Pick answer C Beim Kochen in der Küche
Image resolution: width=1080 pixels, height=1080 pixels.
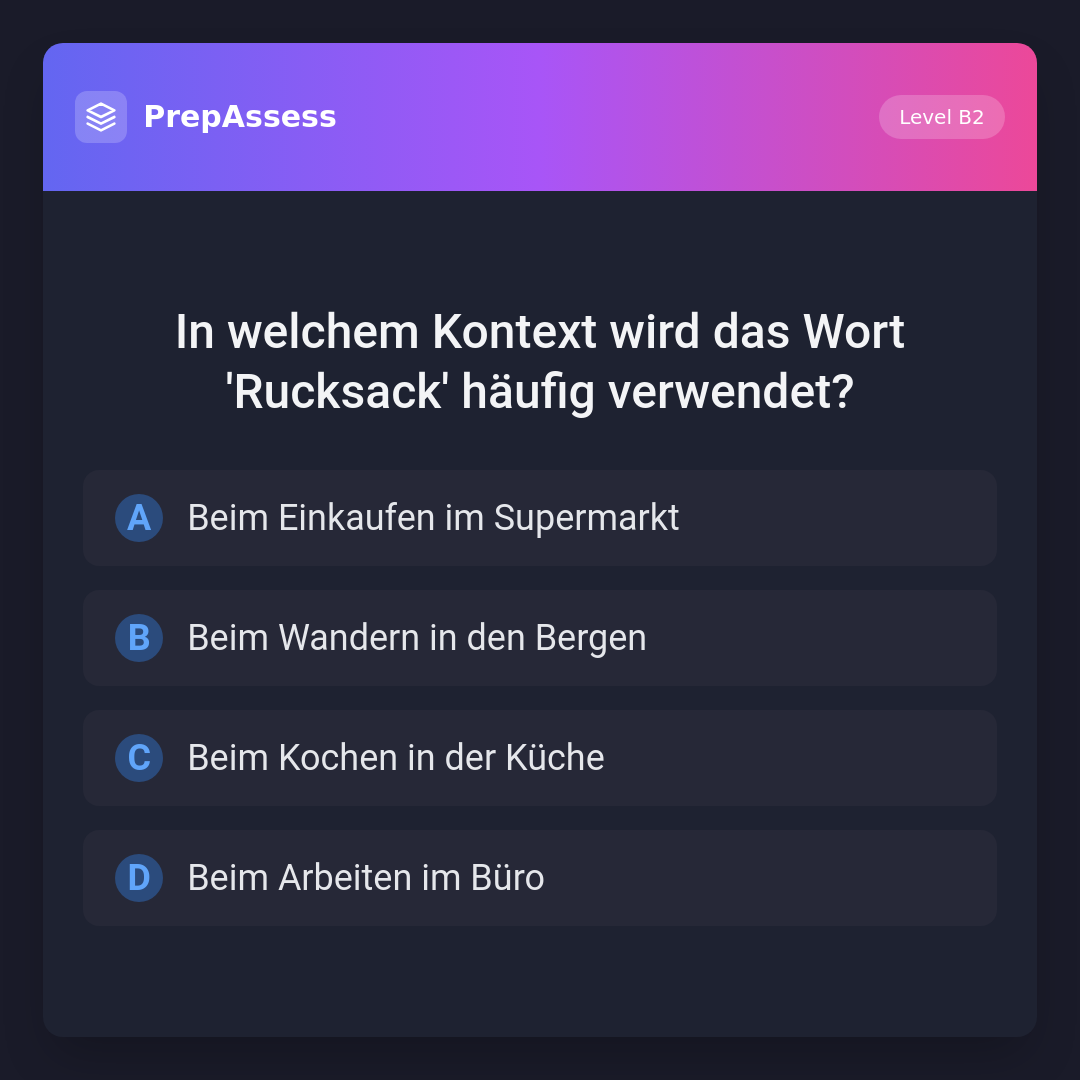[540, 758]
